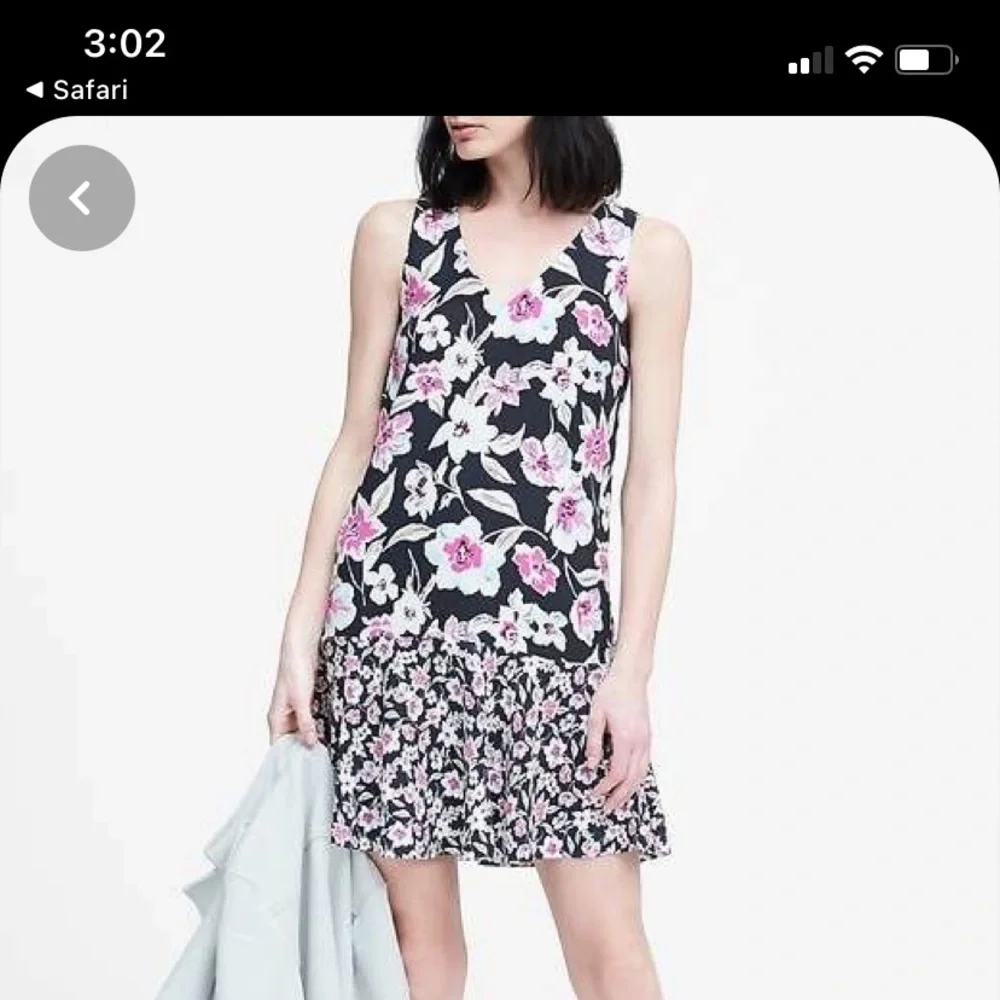Tap the round back arrow button
The width and height of the screenshot is (1000, 1000).
click(82, 198)
